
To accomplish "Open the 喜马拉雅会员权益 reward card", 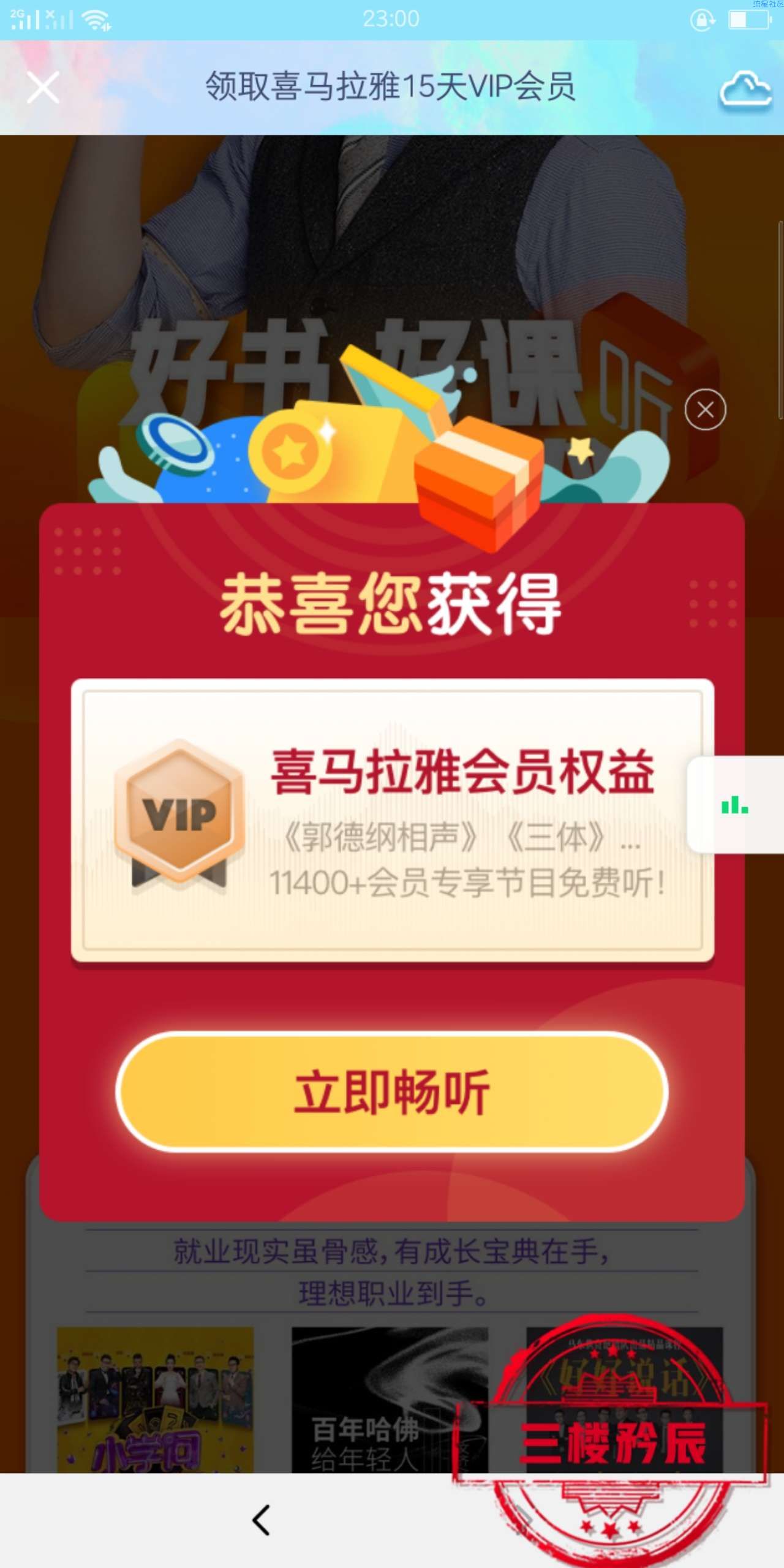I will 392,821.
